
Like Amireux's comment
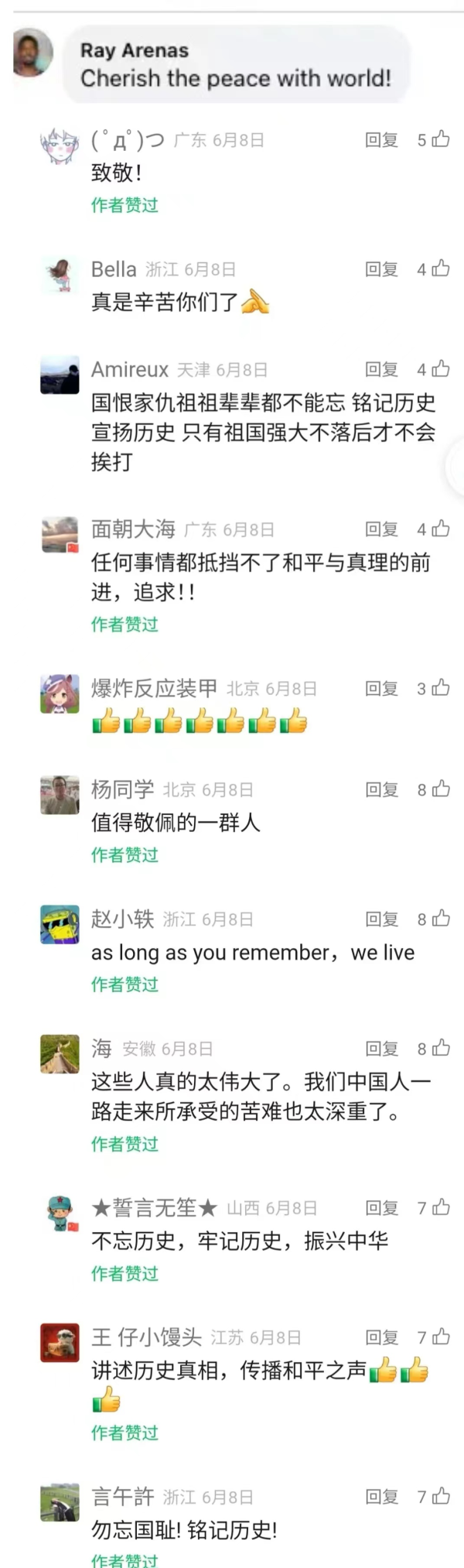440,369
